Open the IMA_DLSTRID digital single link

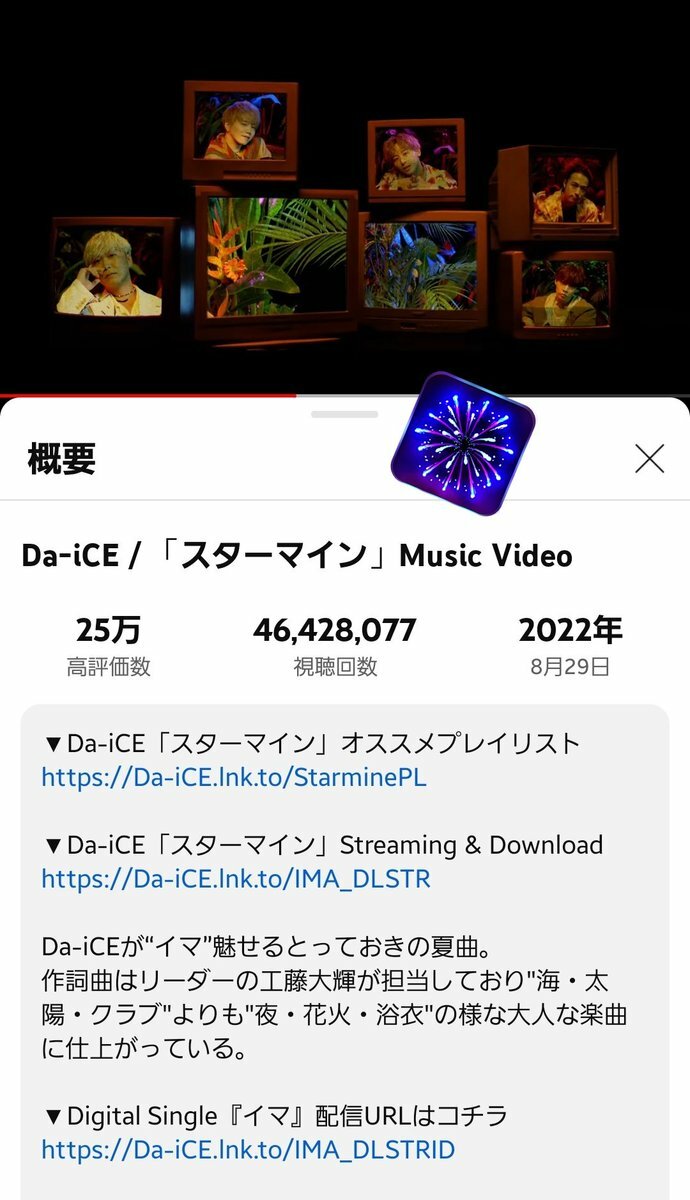(x=248, y=1149)
